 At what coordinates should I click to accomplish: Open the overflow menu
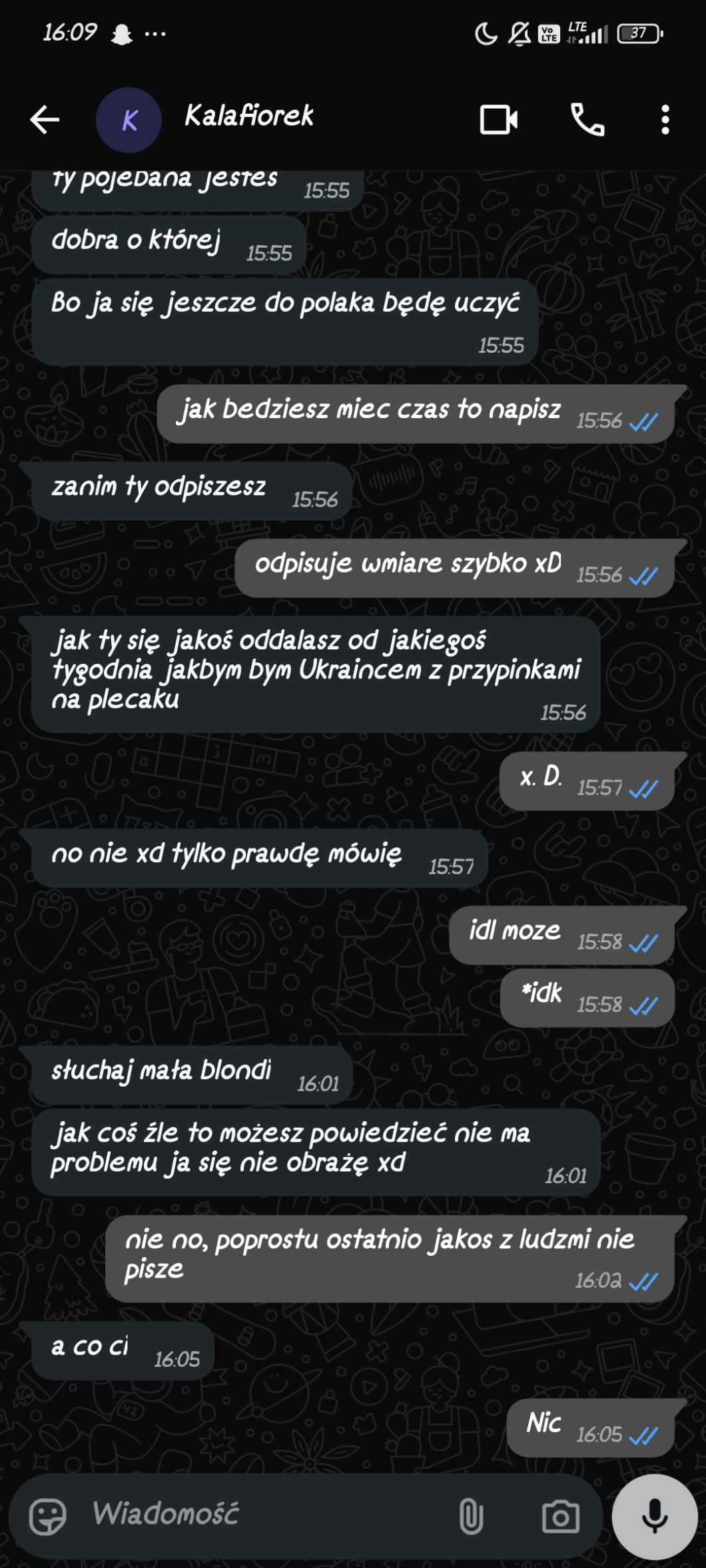(665, 120)
